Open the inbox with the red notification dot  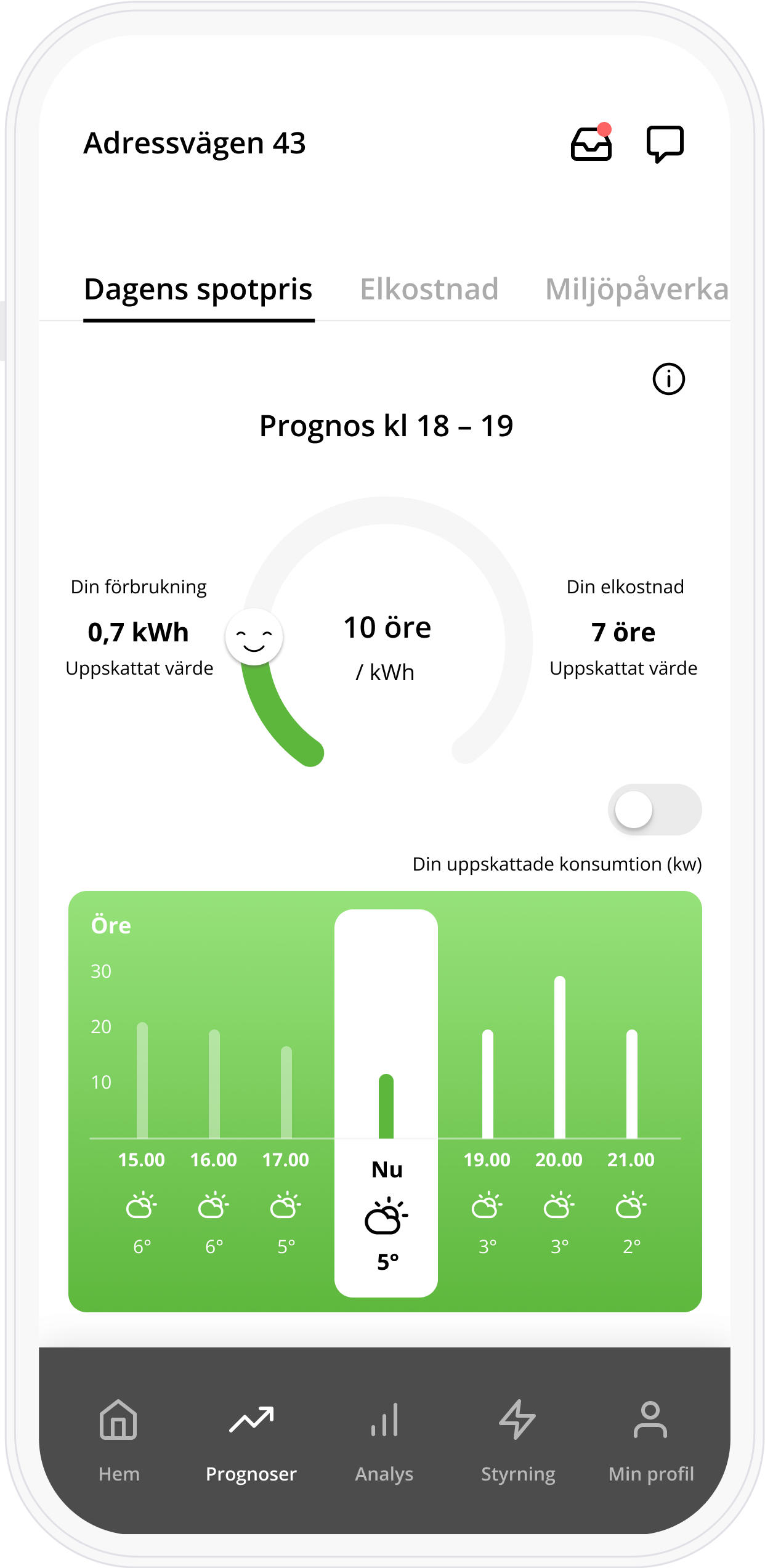tap(591, 142)
